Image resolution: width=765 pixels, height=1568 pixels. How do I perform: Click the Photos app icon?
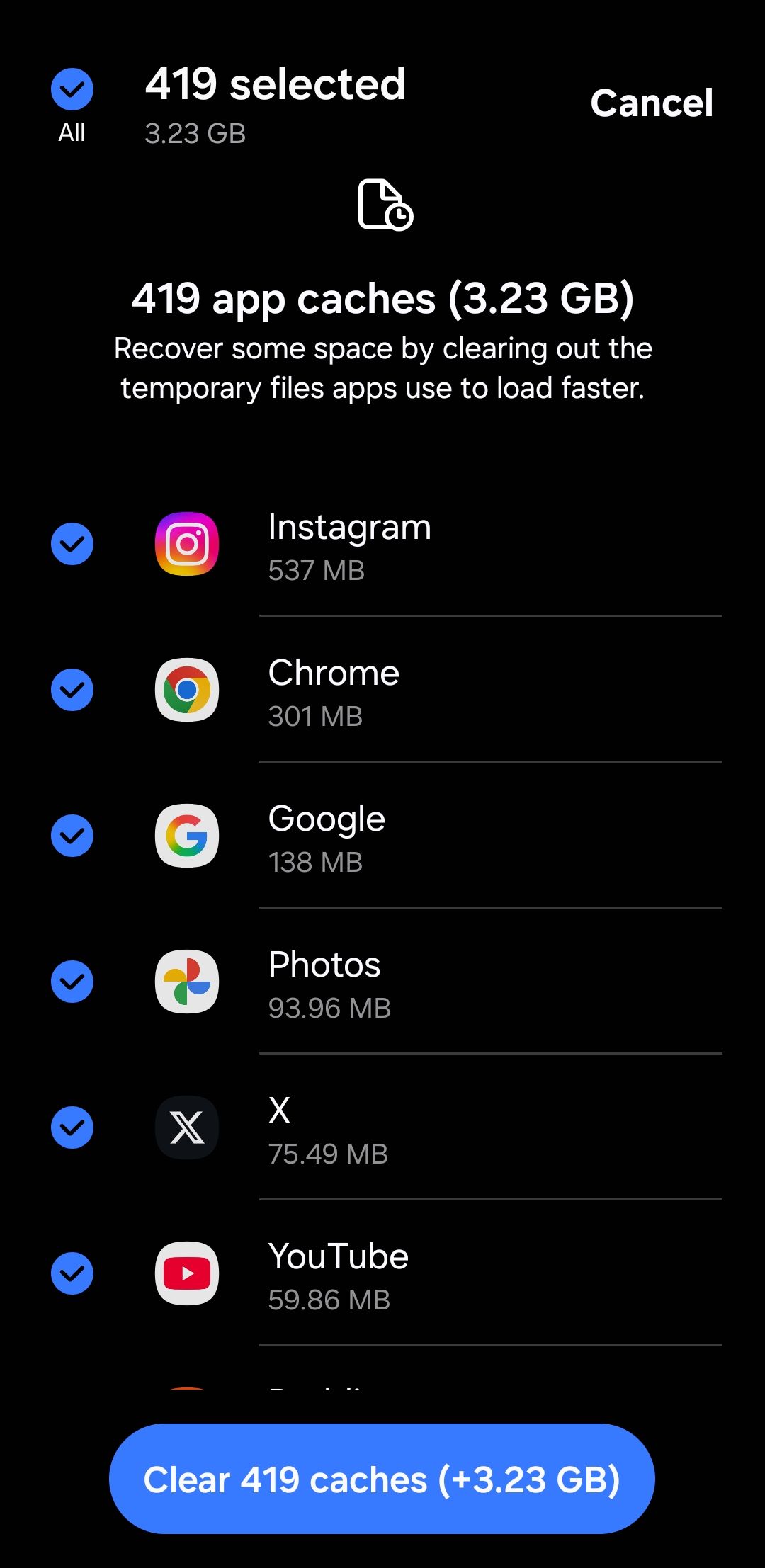pyautogui.click(x=186, y=982)
